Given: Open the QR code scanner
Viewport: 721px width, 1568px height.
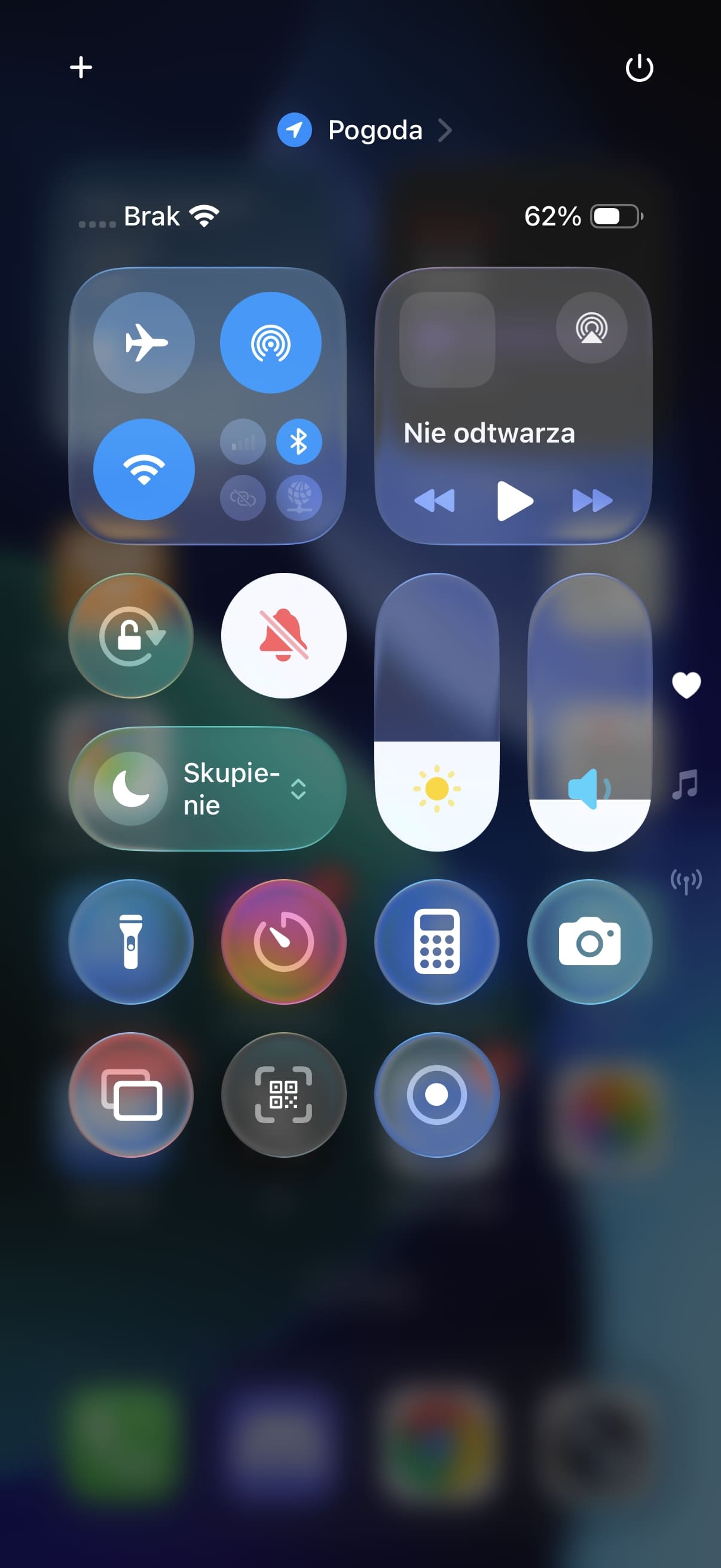Looking at the screenshot, I should pos(283,1094).
